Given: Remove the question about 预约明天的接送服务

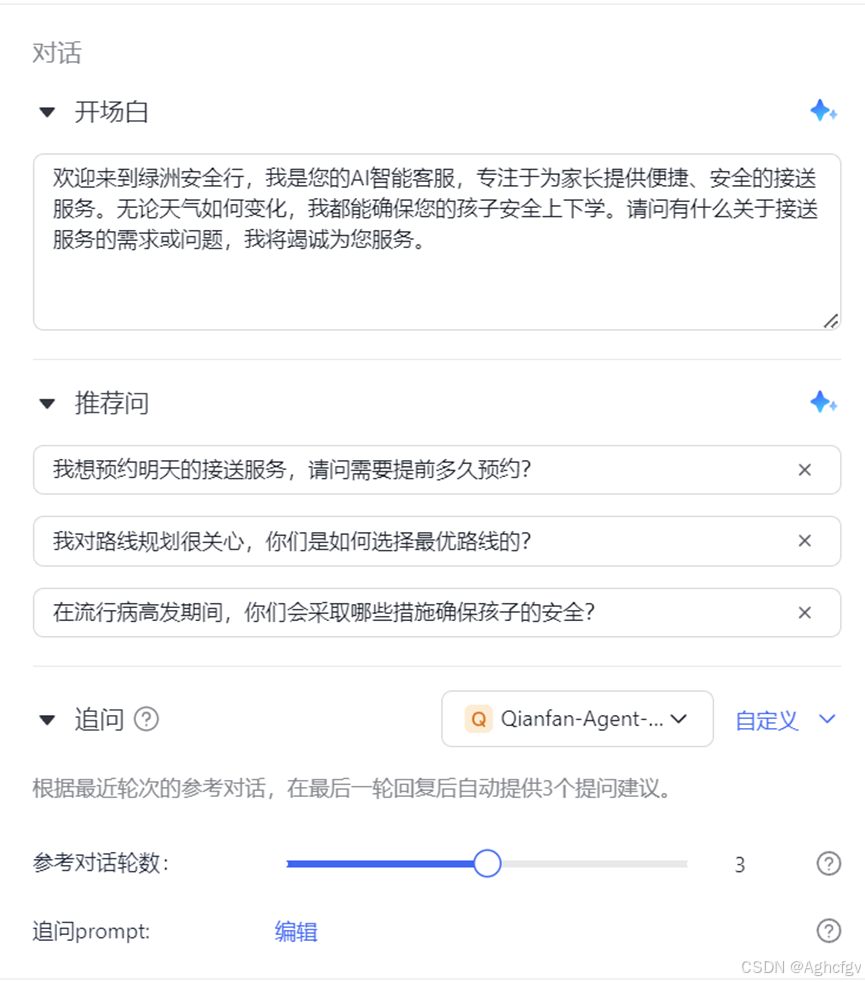Looking at the screenshot, I should pos(805,469).
